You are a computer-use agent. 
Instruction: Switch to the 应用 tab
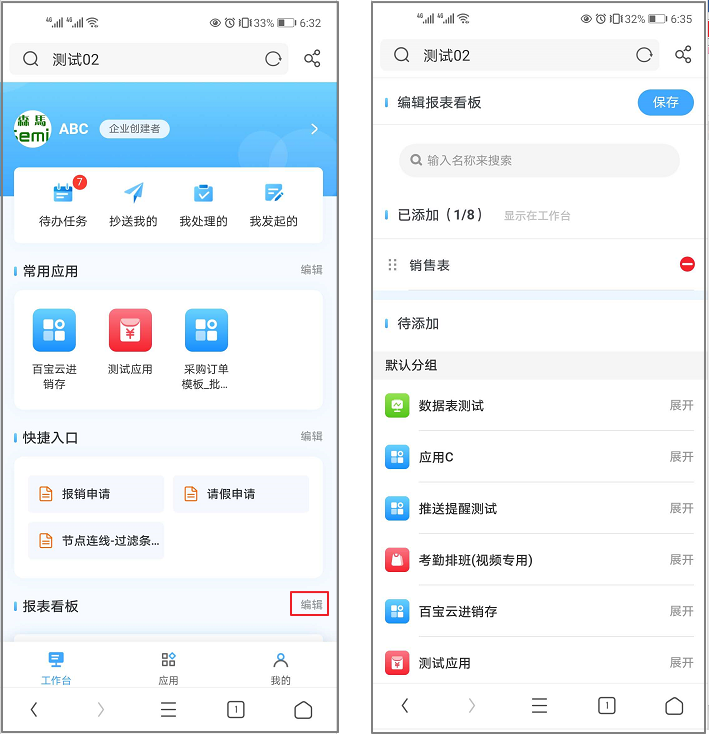tap(168, 668)
